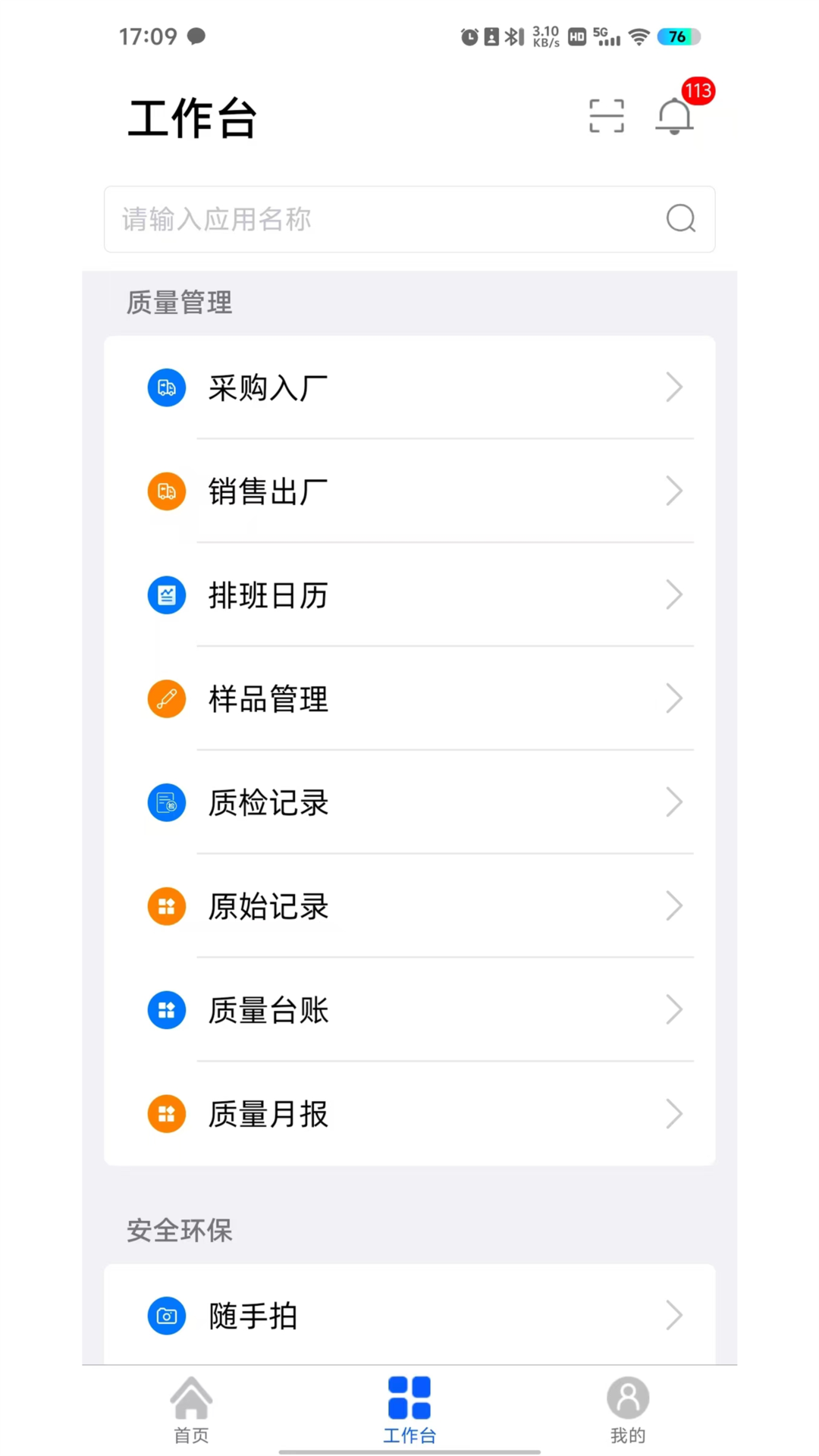Open 销售出厂 entry
The height and width of the screenshot is (1456, 819).
point(409,491)
